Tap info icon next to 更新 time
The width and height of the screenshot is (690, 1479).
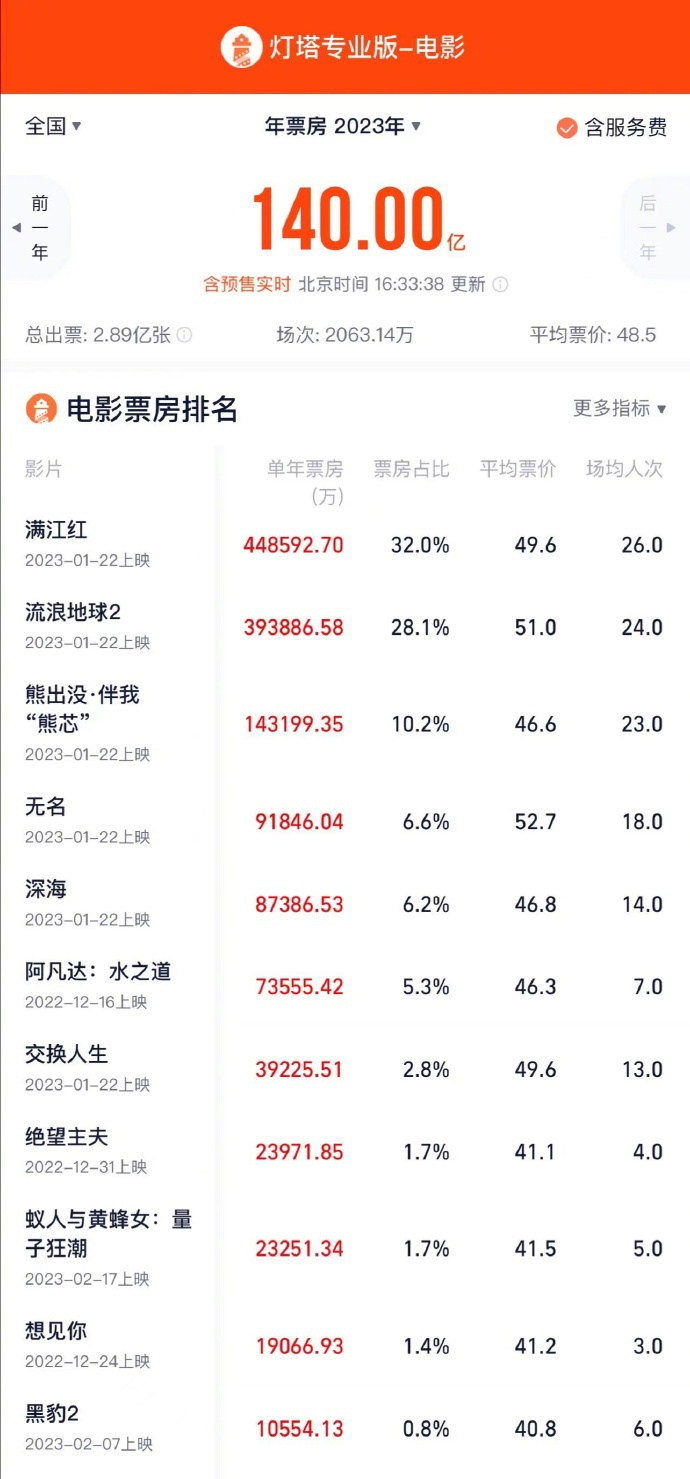(500, 285)
